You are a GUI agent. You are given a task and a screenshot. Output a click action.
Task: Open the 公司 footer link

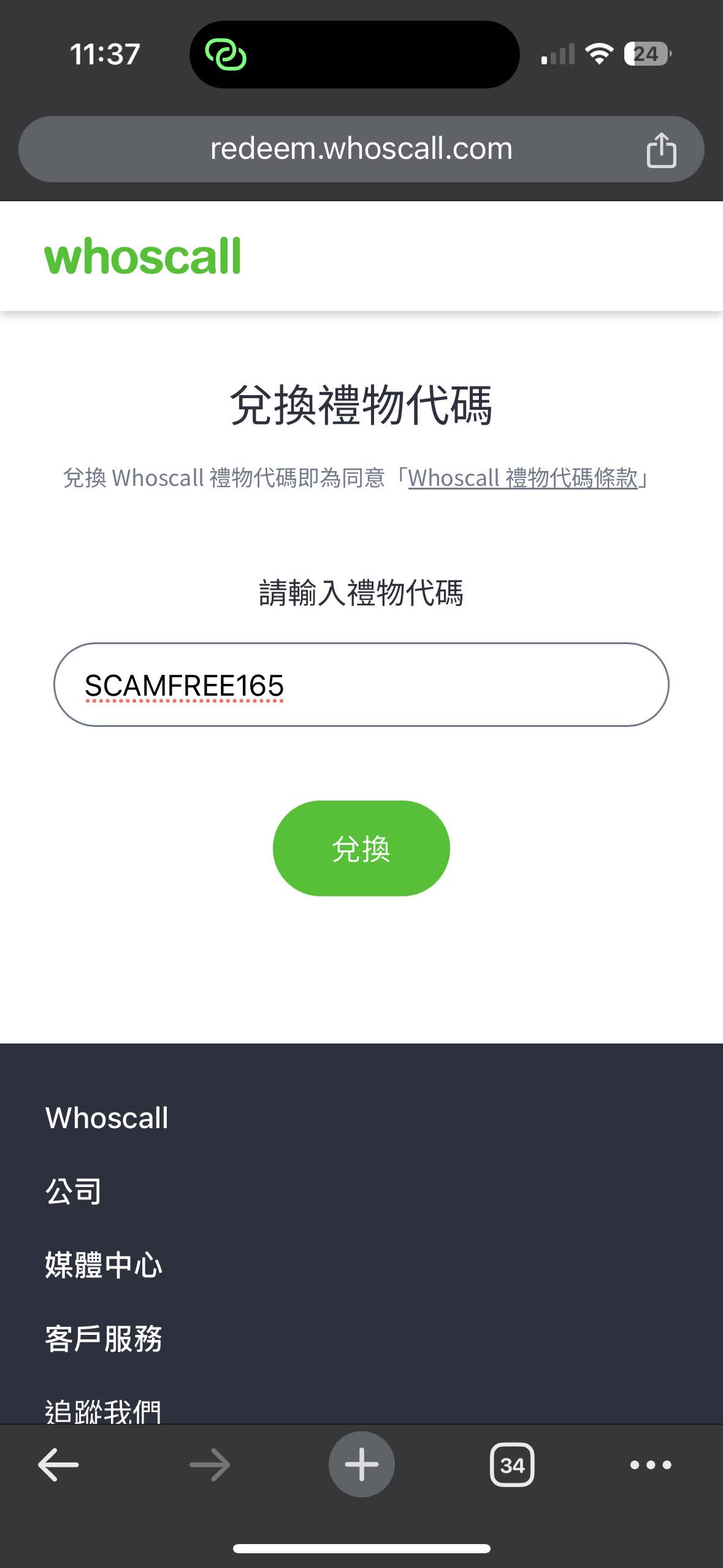point(74,1191)
